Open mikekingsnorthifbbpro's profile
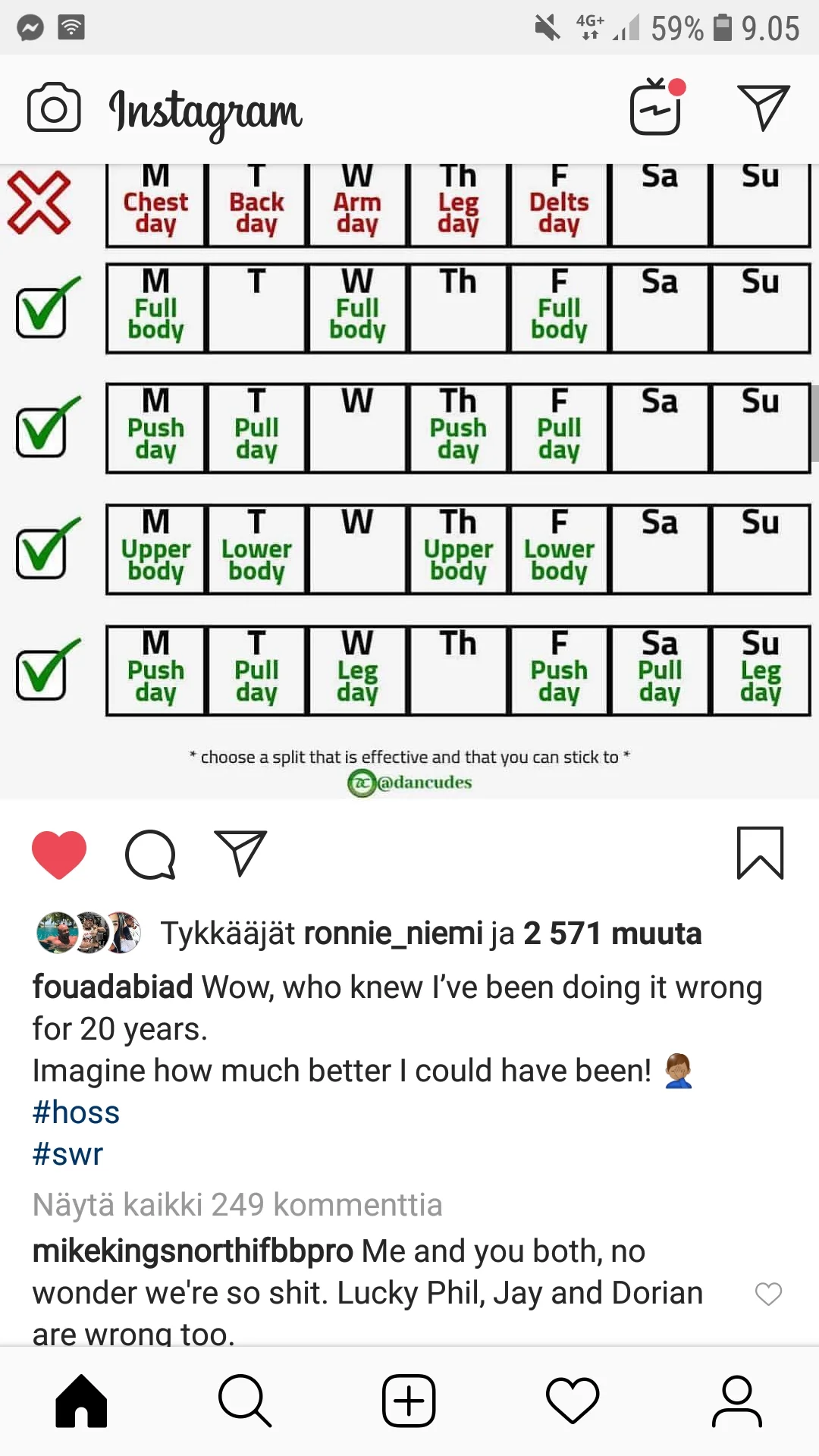The image size is (819, 1456). point(193,1251)
